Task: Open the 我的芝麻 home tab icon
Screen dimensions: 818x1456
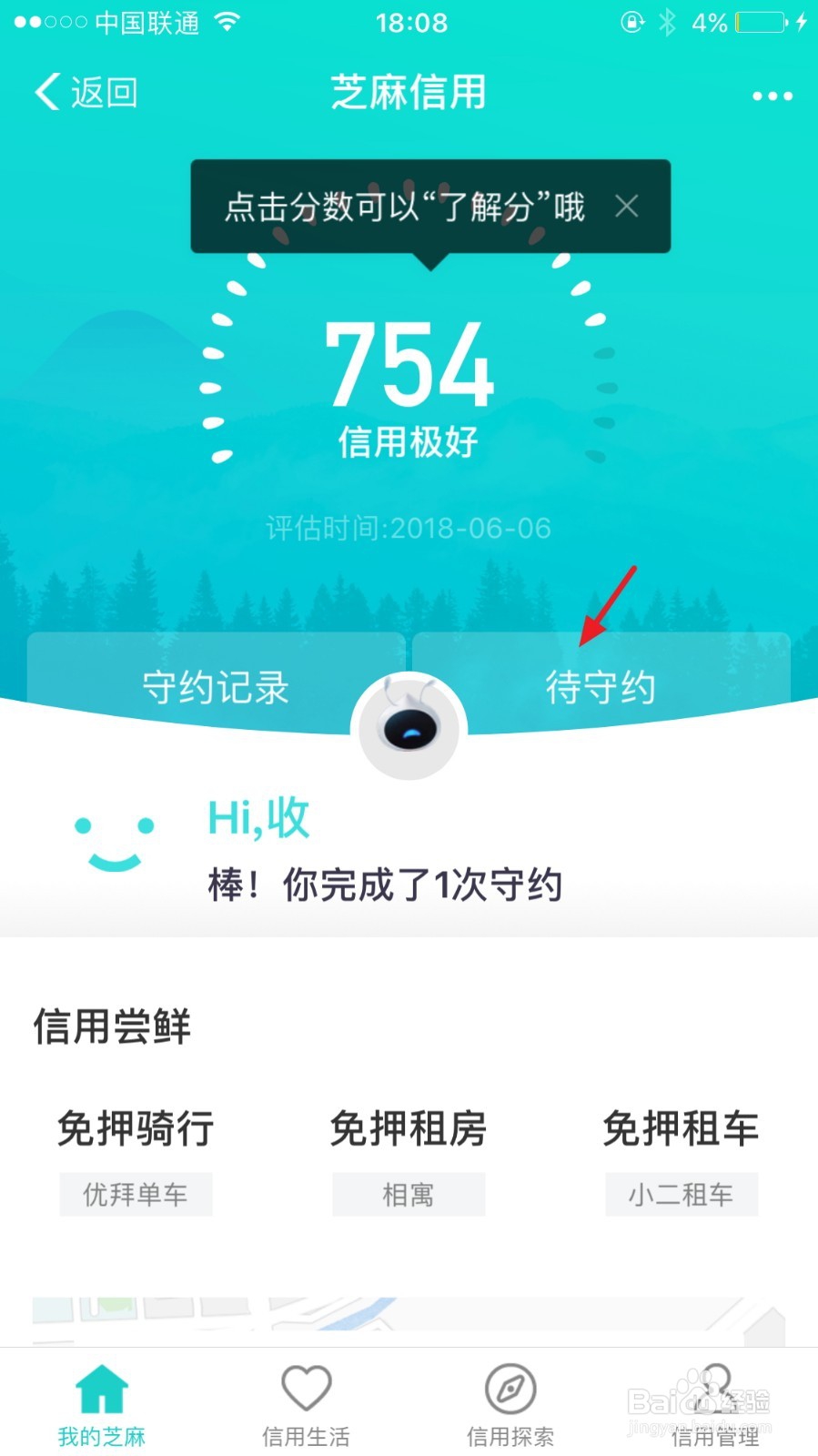Action: [102, 1386]
